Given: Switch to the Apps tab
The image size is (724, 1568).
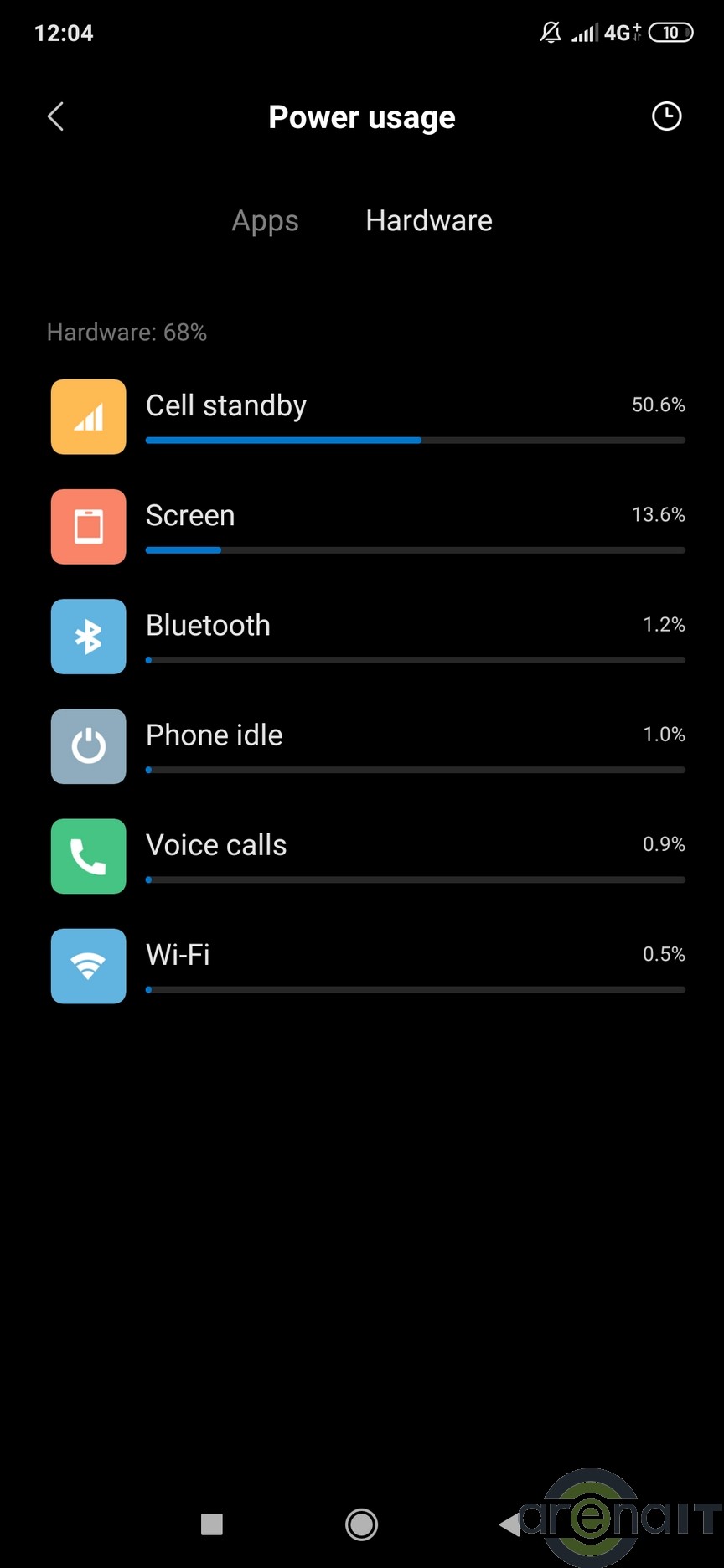Looking at the screenshot, I should point(265,220).
